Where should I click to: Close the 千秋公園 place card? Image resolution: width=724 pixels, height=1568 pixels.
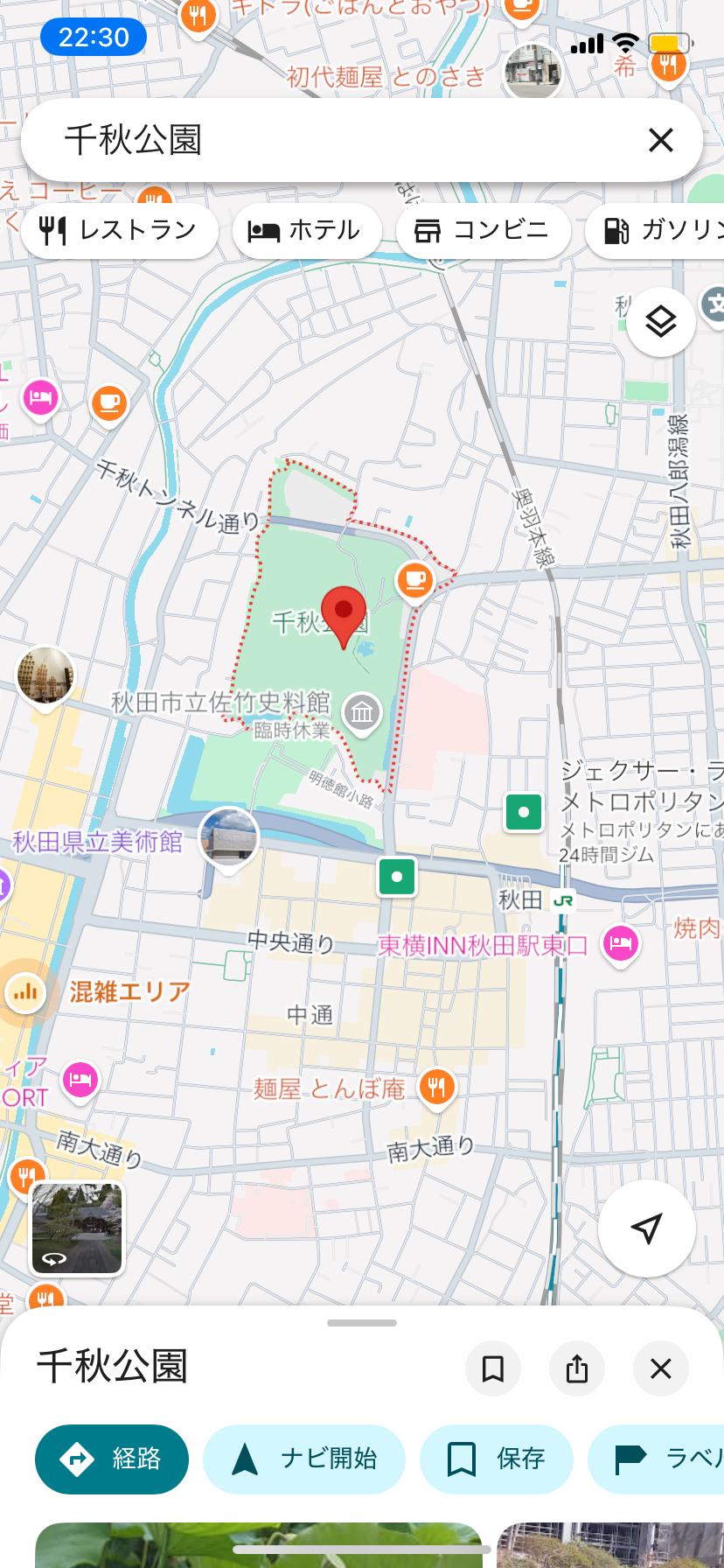click(660, 1368)
